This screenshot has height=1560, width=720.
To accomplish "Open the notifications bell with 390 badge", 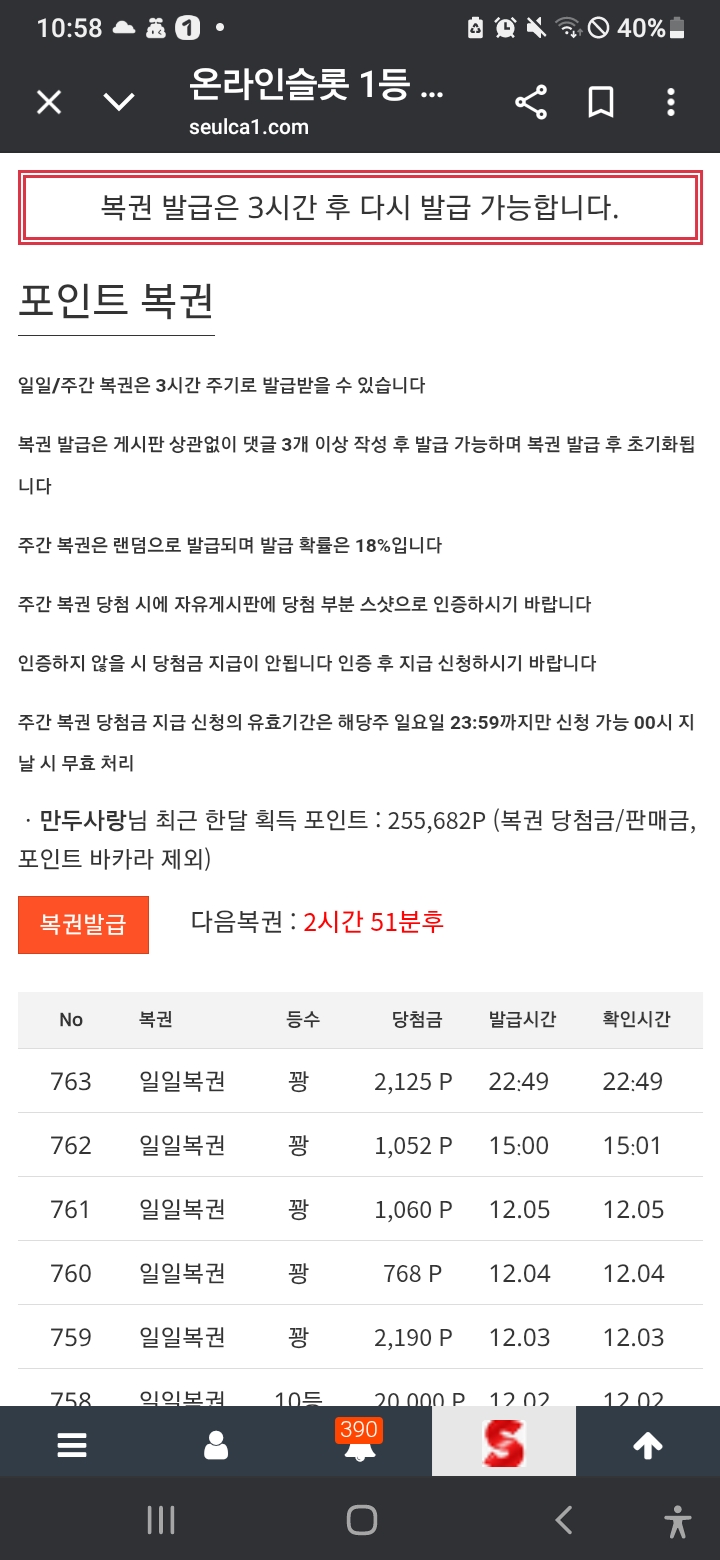I will (x=359, y=1445).
